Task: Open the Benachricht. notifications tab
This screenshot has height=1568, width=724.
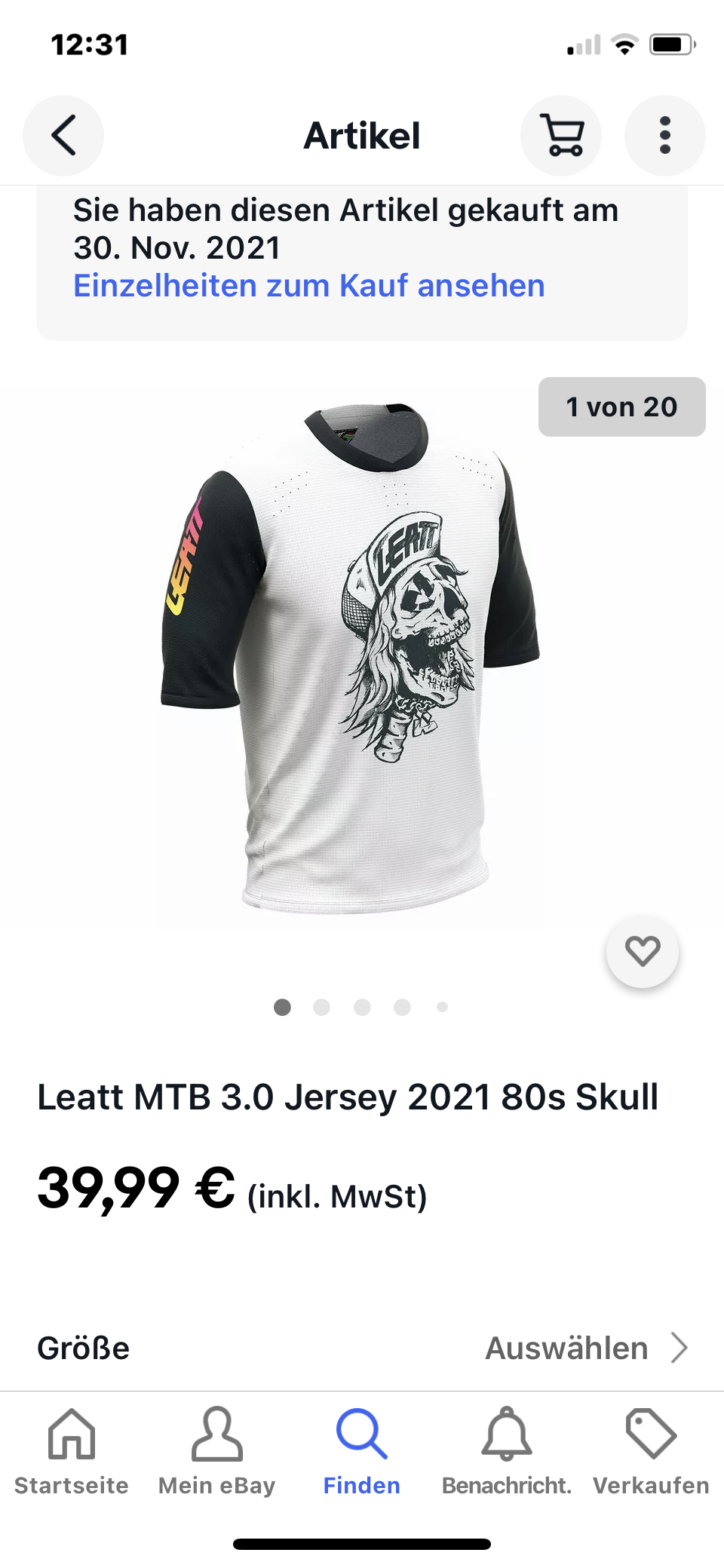Action: pos(507,1450)
